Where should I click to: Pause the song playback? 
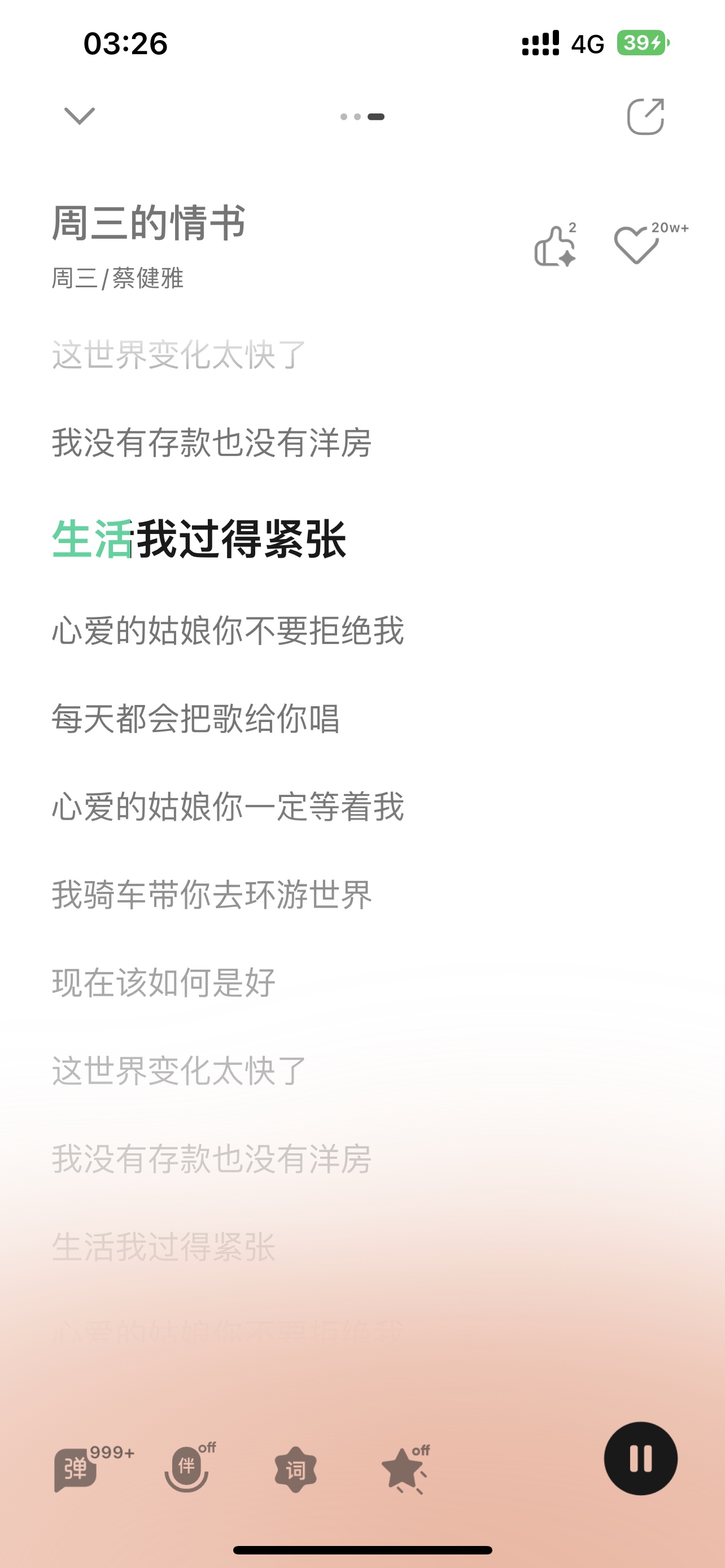640,1458
